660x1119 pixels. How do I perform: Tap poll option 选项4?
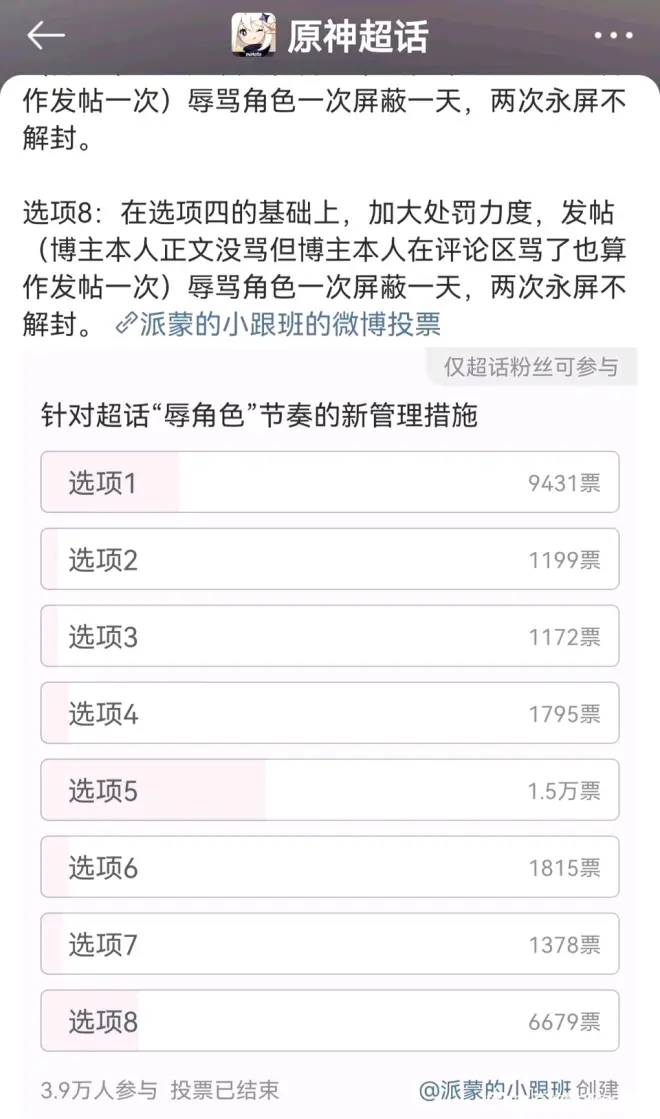point(330,713)
